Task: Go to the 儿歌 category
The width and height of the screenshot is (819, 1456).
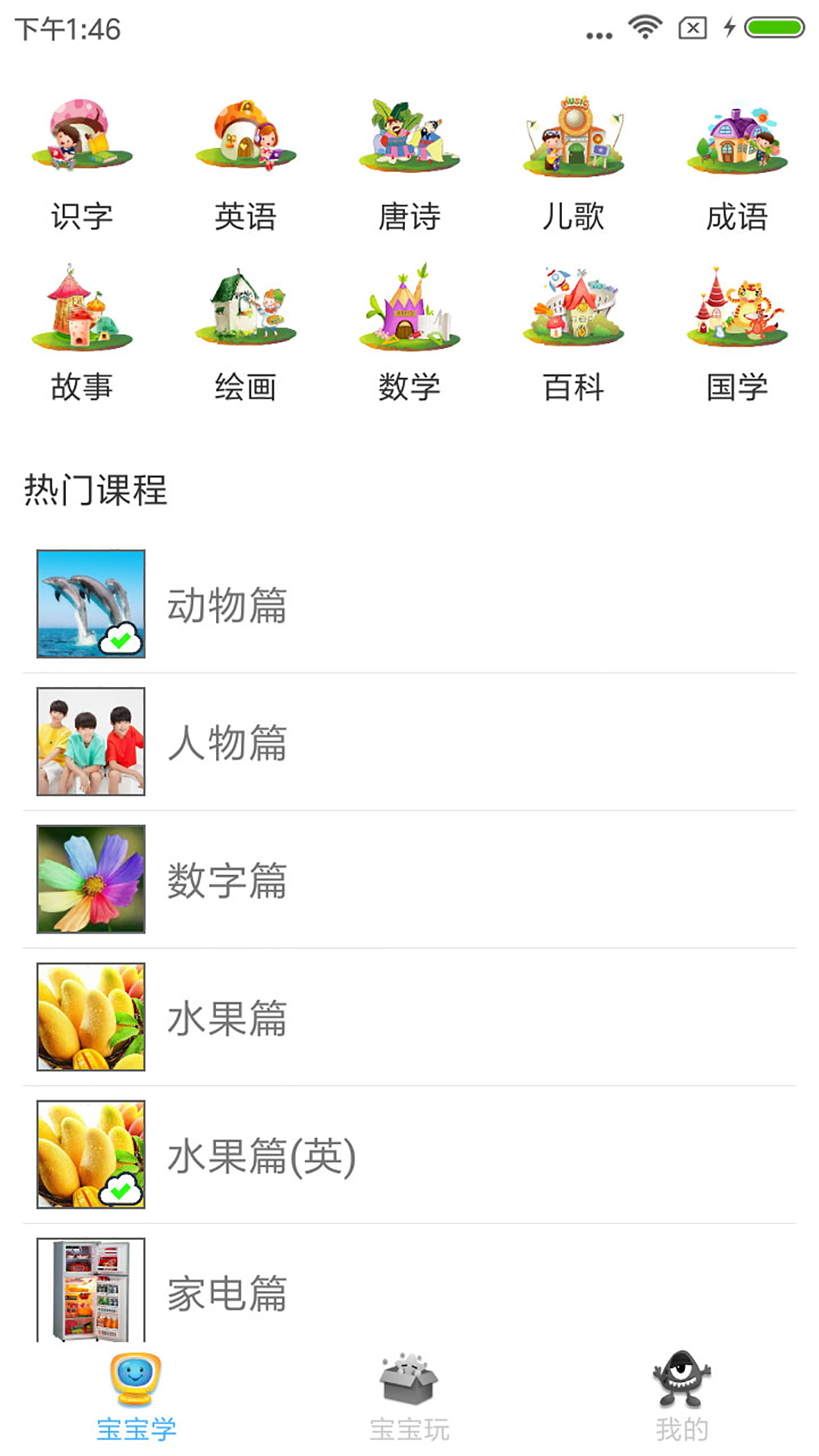Action: click(573, 163)
